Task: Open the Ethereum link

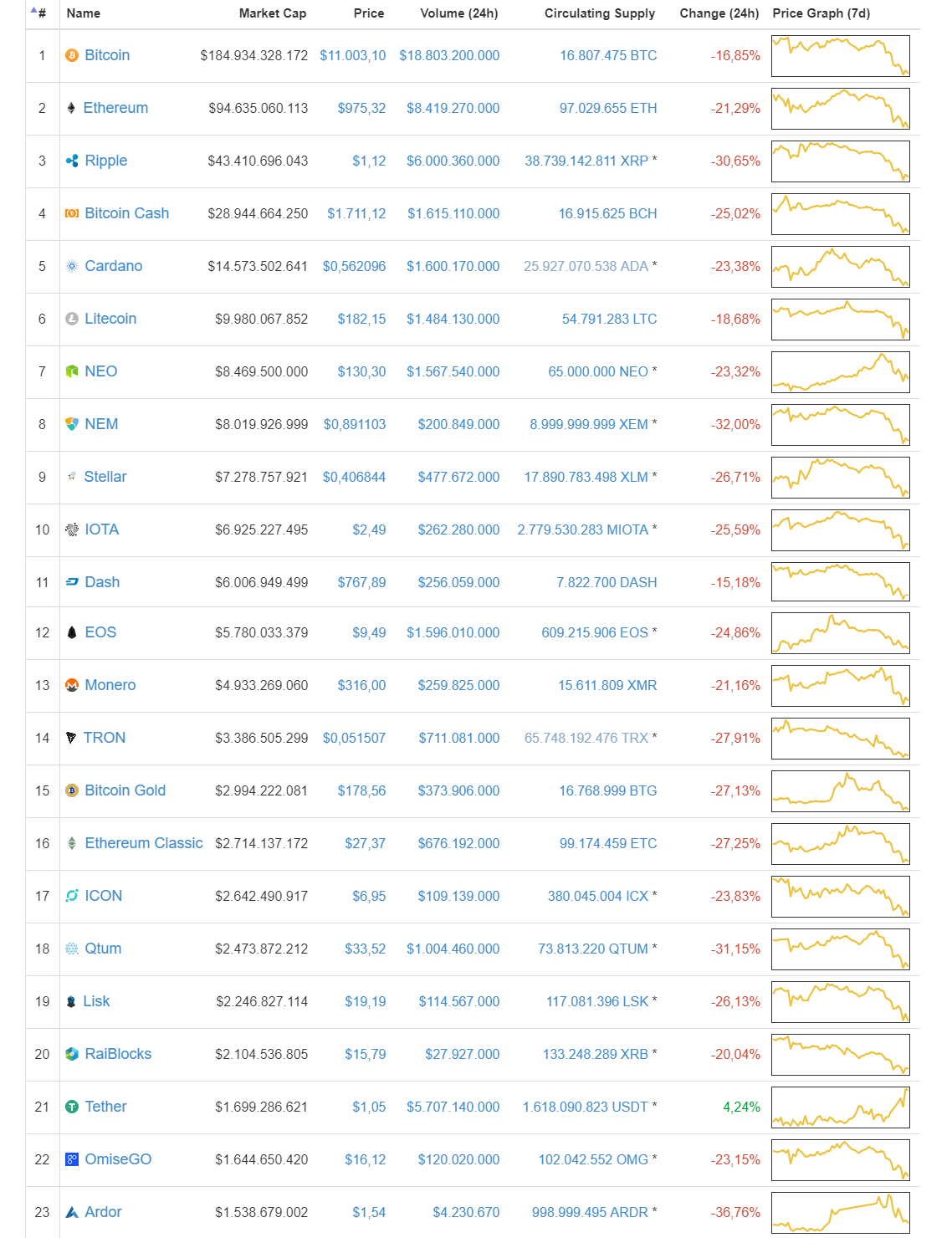Action: coord(115,108)
